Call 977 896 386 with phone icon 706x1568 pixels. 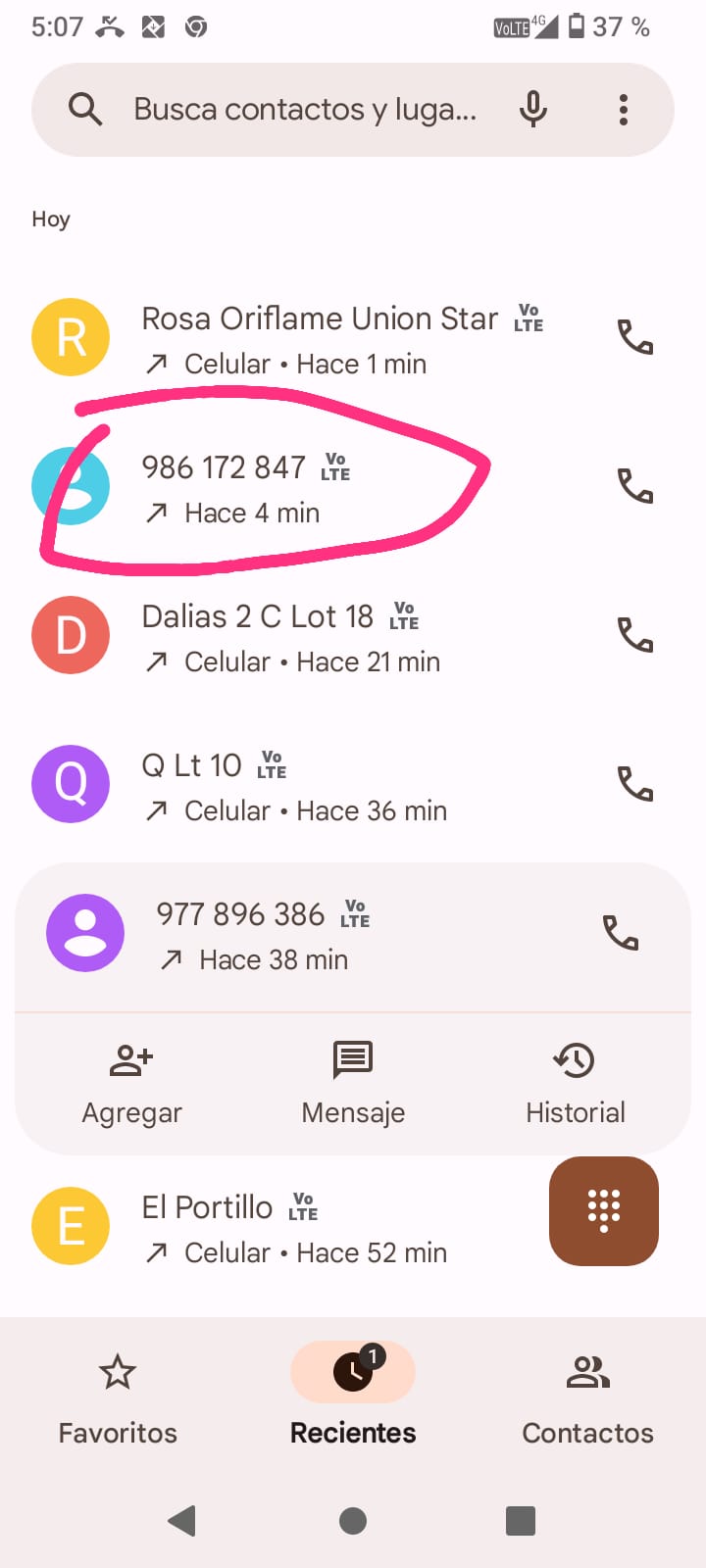point(620,934)
